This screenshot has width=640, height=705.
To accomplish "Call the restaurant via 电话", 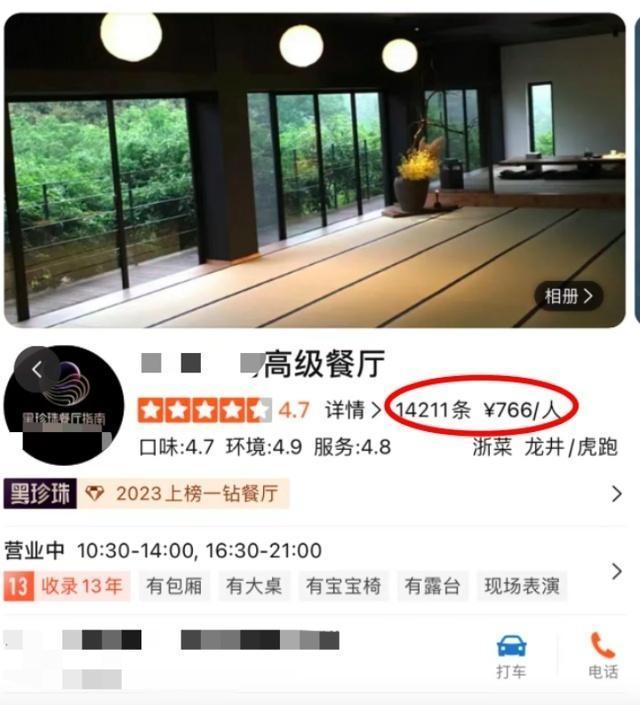I will (602, 655).
